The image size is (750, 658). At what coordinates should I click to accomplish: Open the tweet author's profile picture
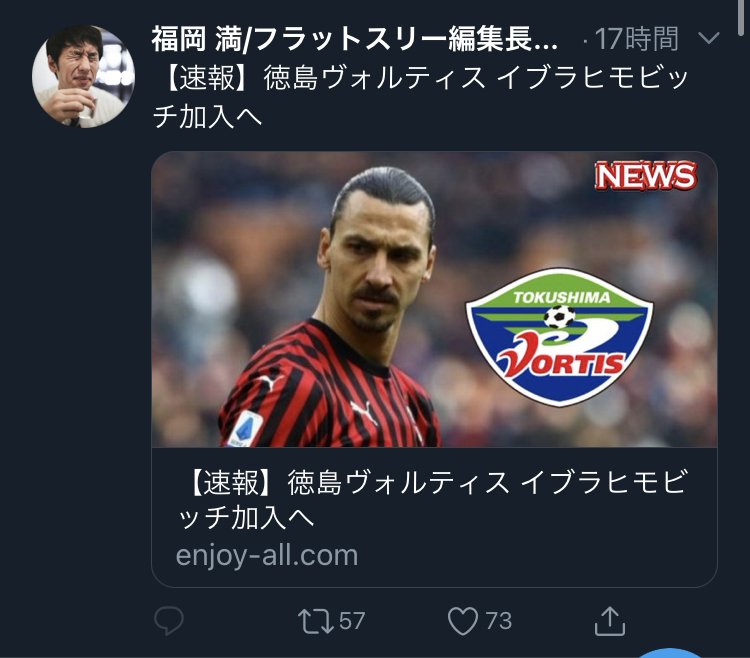(82, 75)
